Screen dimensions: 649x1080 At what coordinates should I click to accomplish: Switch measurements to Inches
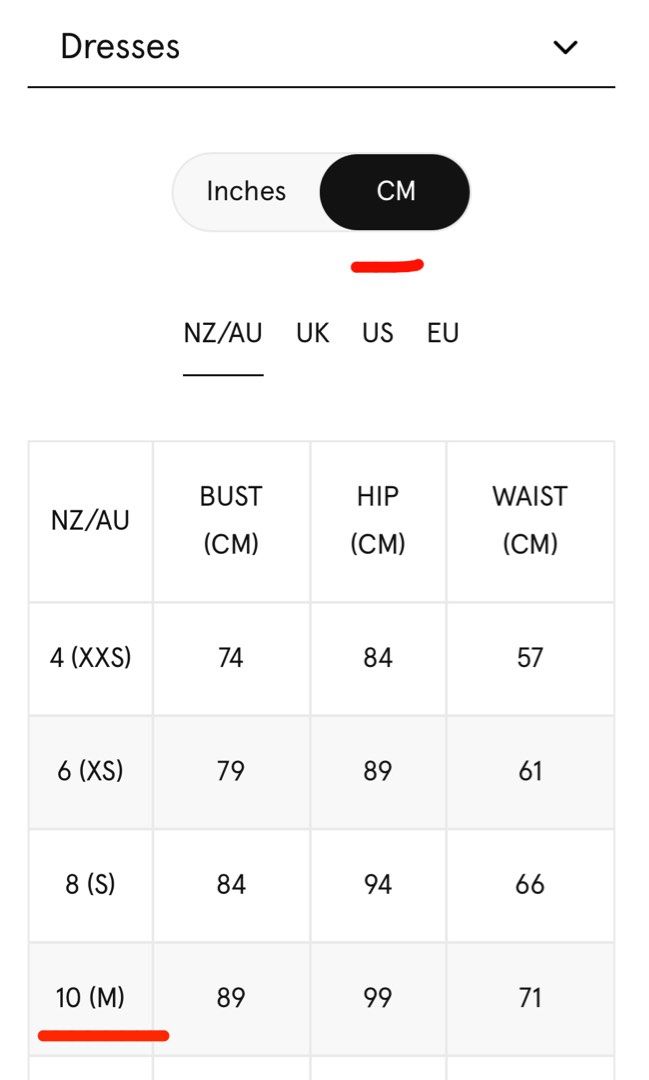(x=246, y=191)
